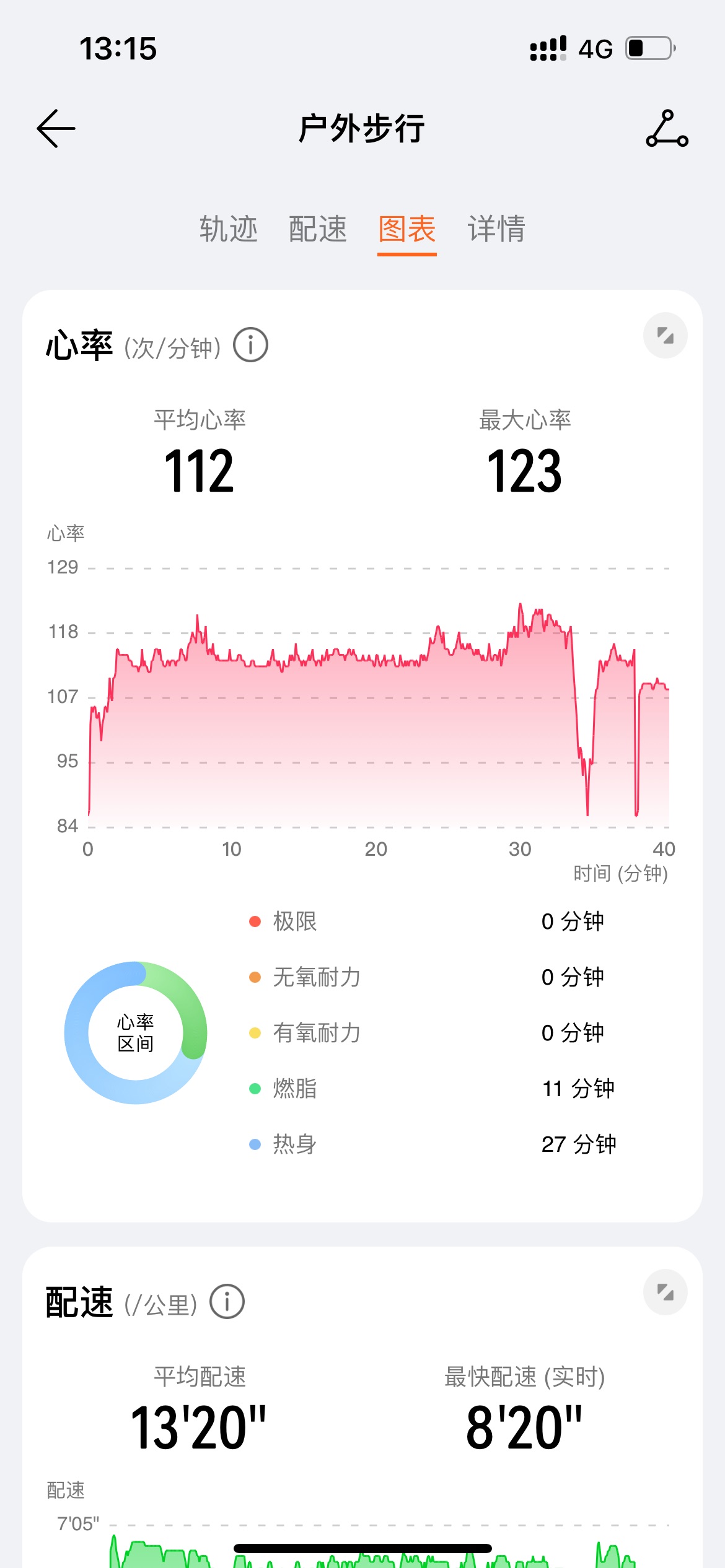Open the 详情 tab
The height and width of the screenshot is (1568, 725).
point(496,229)
